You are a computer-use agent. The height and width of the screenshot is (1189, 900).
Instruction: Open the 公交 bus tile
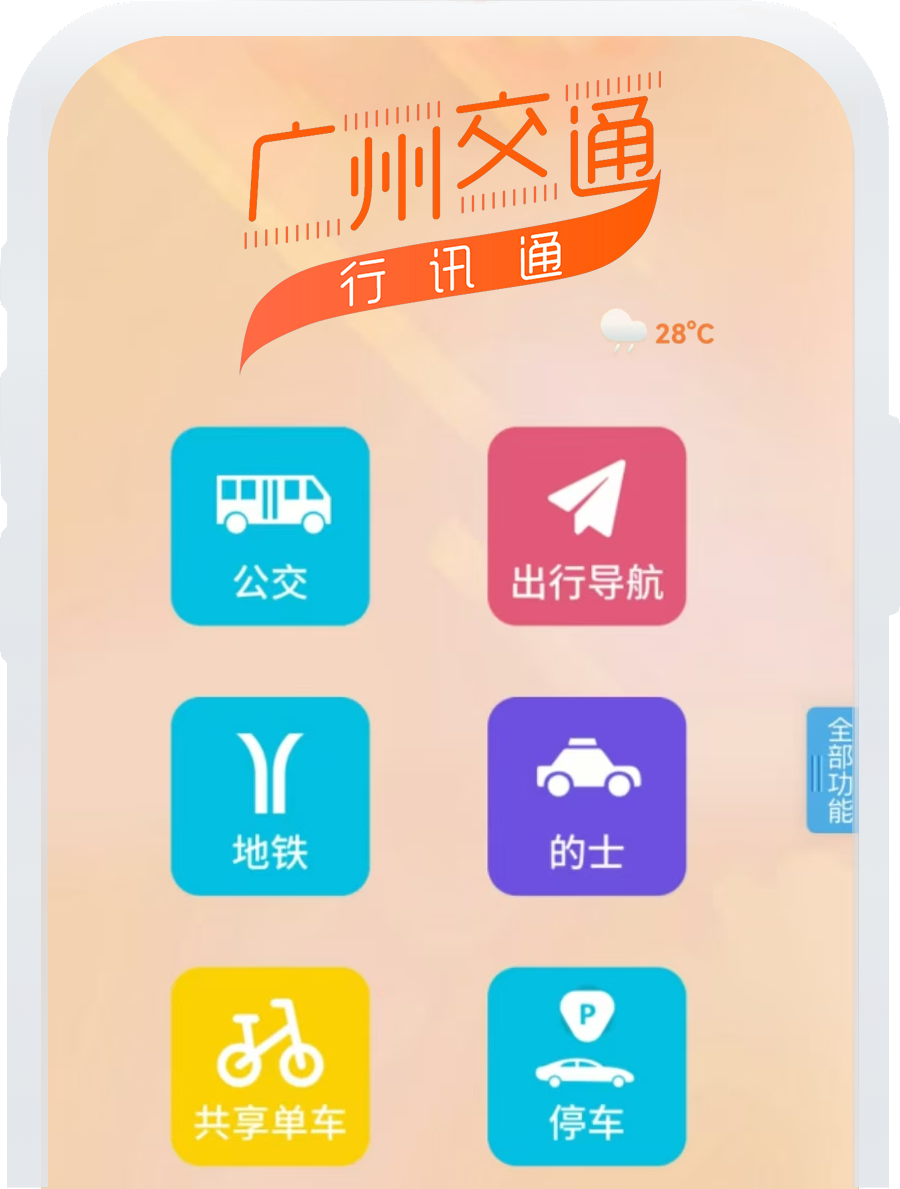(x=270, y=526)
